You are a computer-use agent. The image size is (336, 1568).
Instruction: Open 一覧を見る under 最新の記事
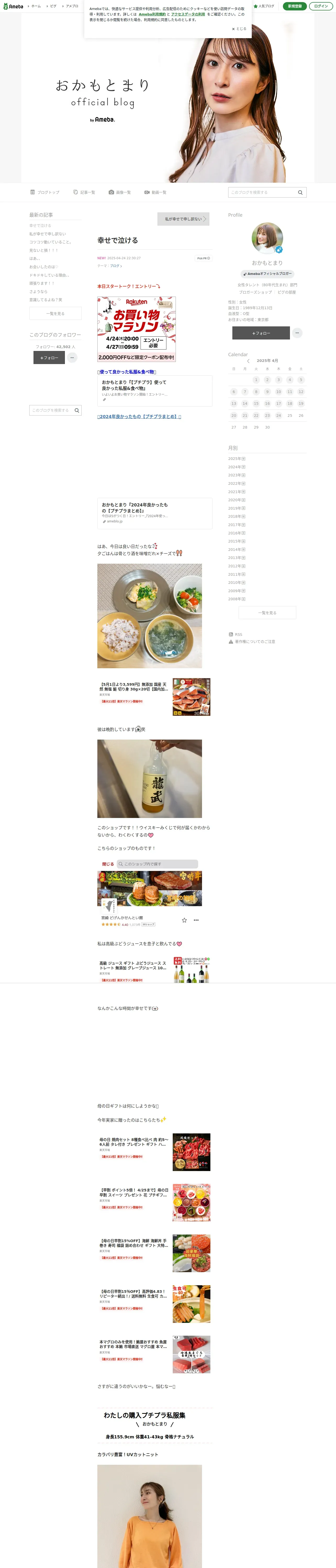[55, 314]
